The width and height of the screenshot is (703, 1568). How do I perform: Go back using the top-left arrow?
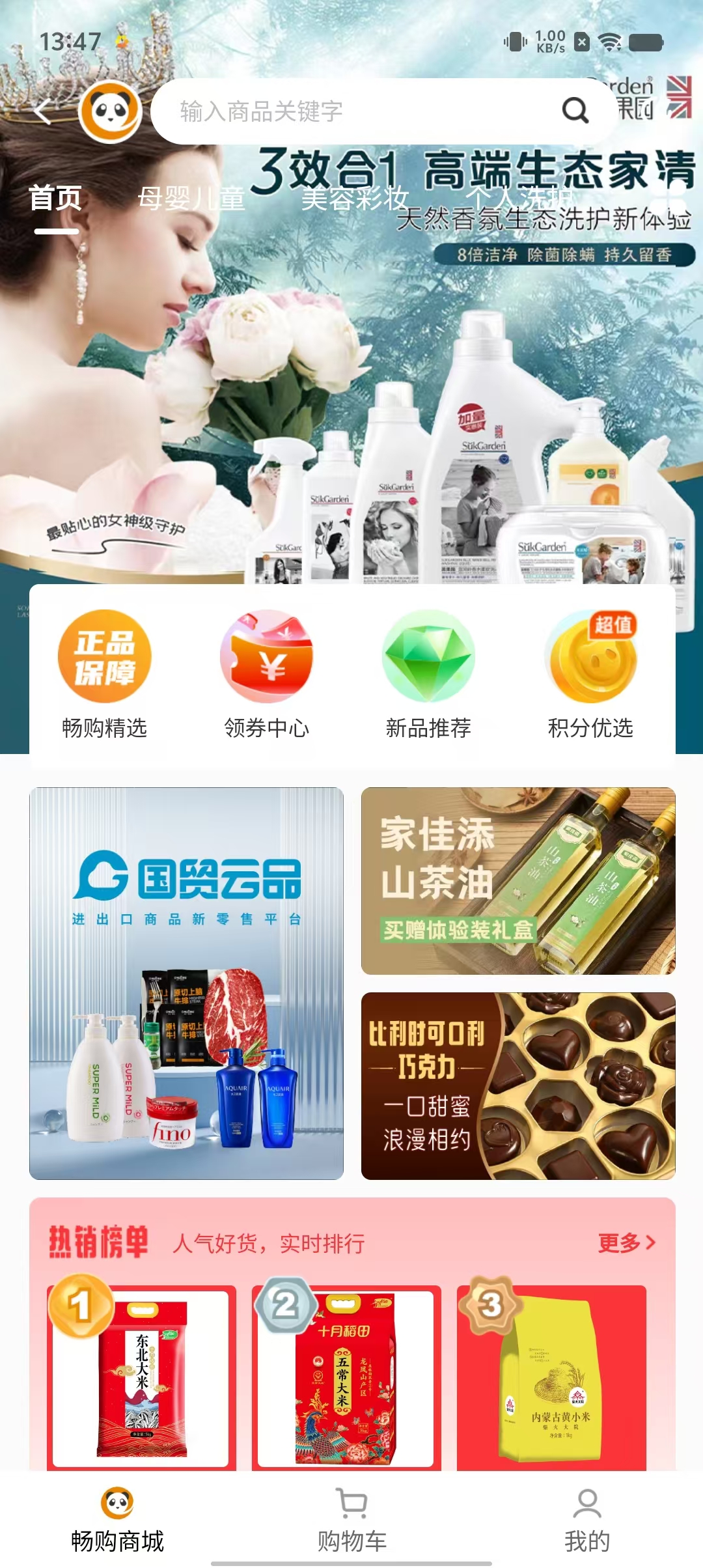tap(43, 111)
